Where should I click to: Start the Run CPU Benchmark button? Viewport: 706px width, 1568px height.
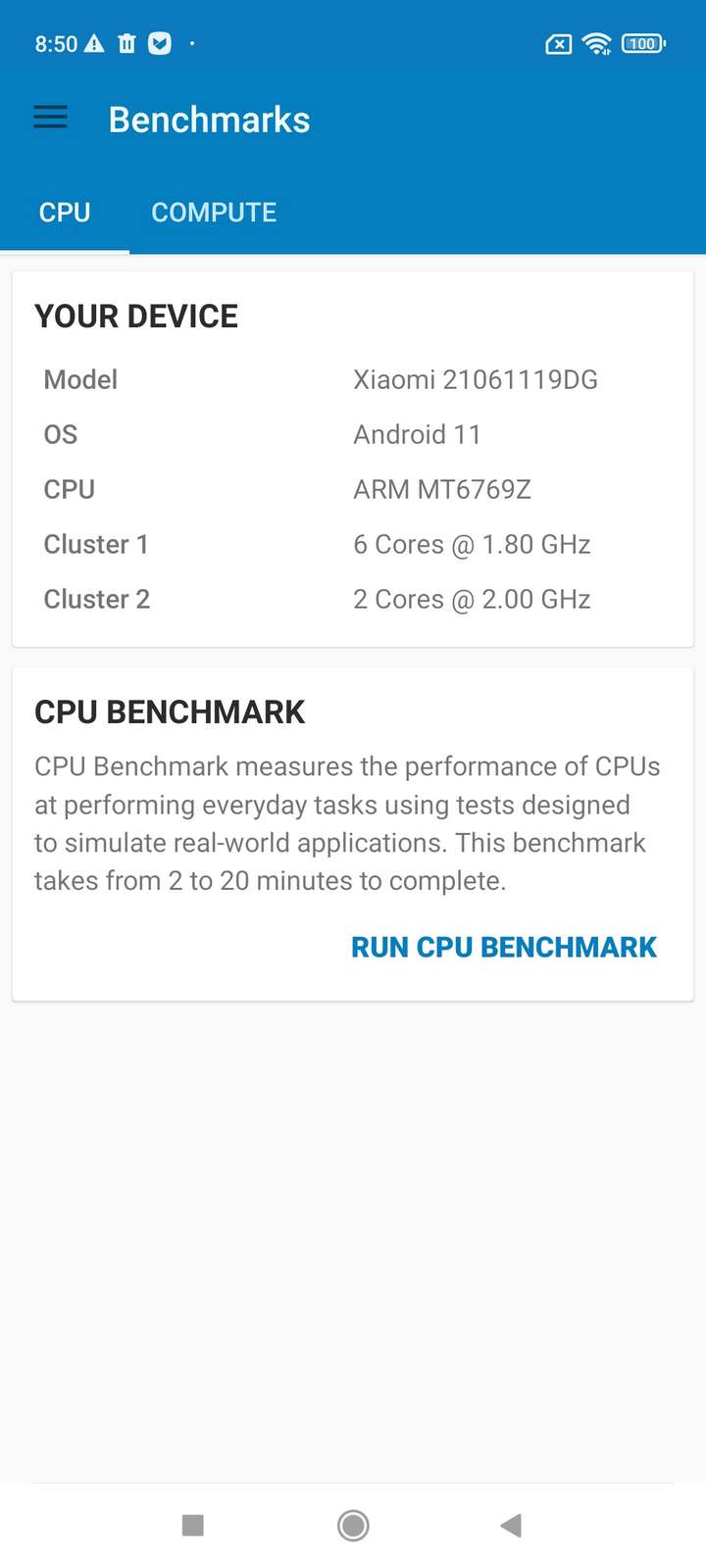[x=504, y=947]
